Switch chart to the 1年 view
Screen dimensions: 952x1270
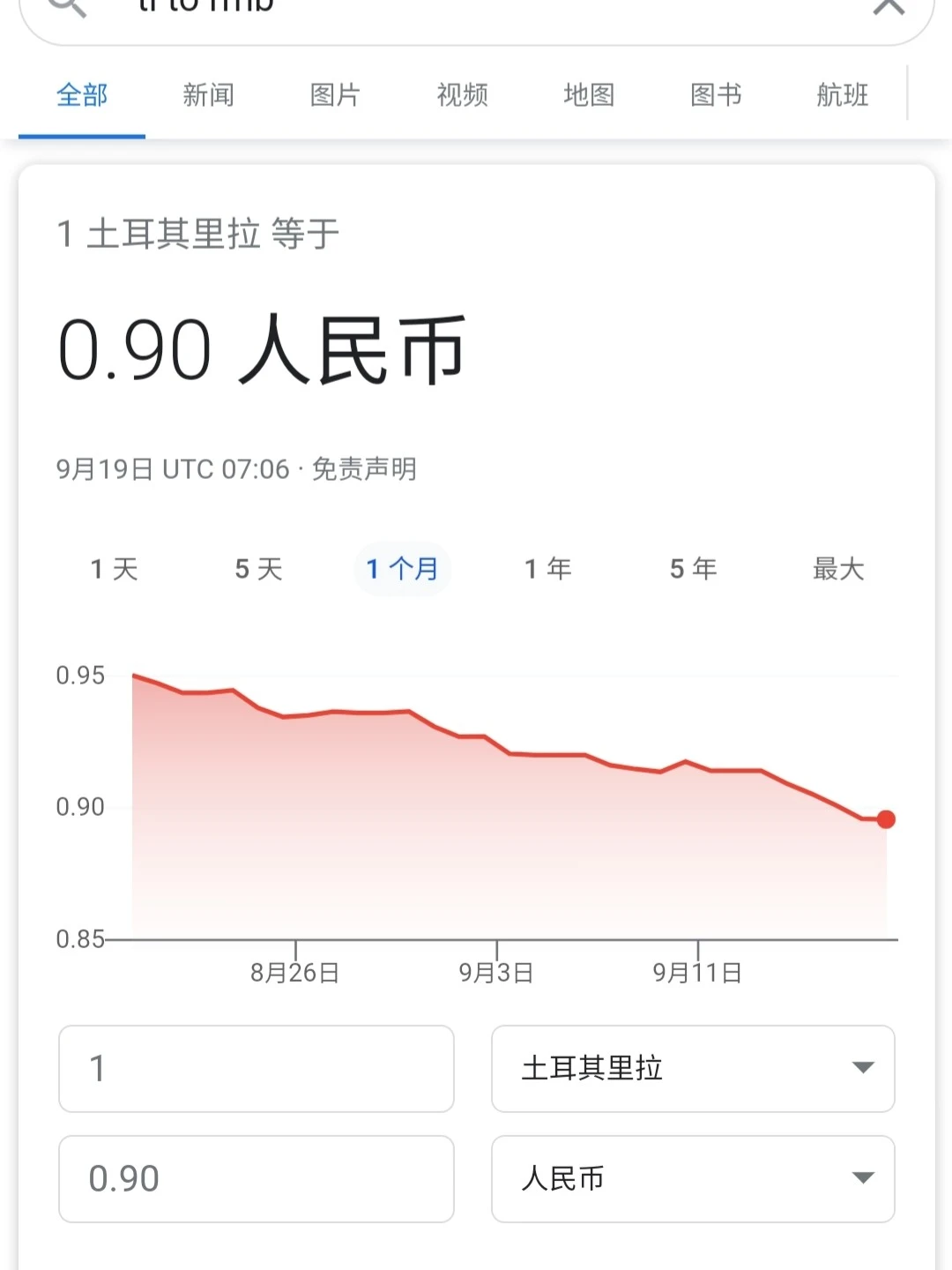click(x=547, y=569)
